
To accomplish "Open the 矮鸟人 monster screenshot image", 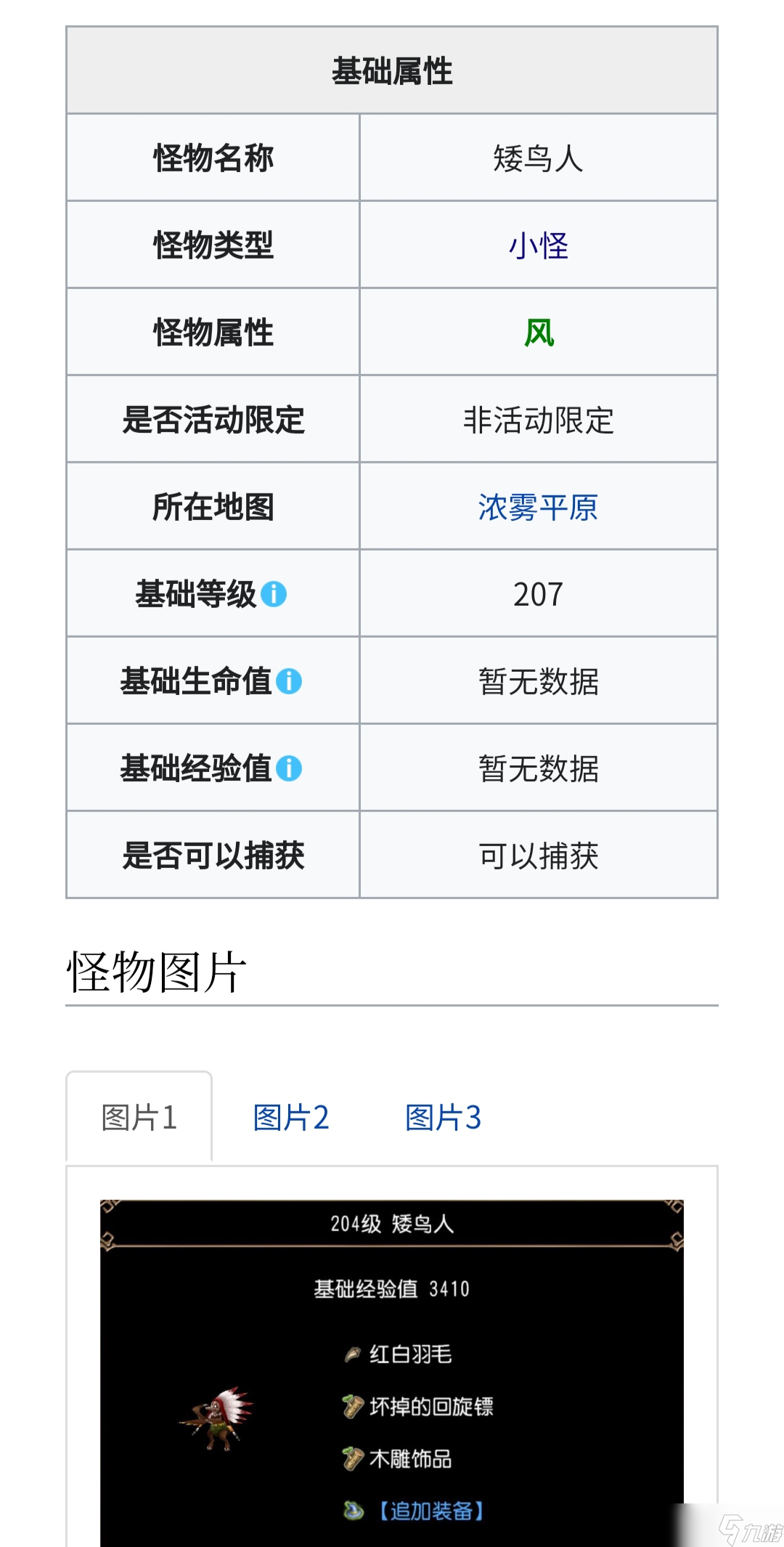I will click(x=392, y=1373).
